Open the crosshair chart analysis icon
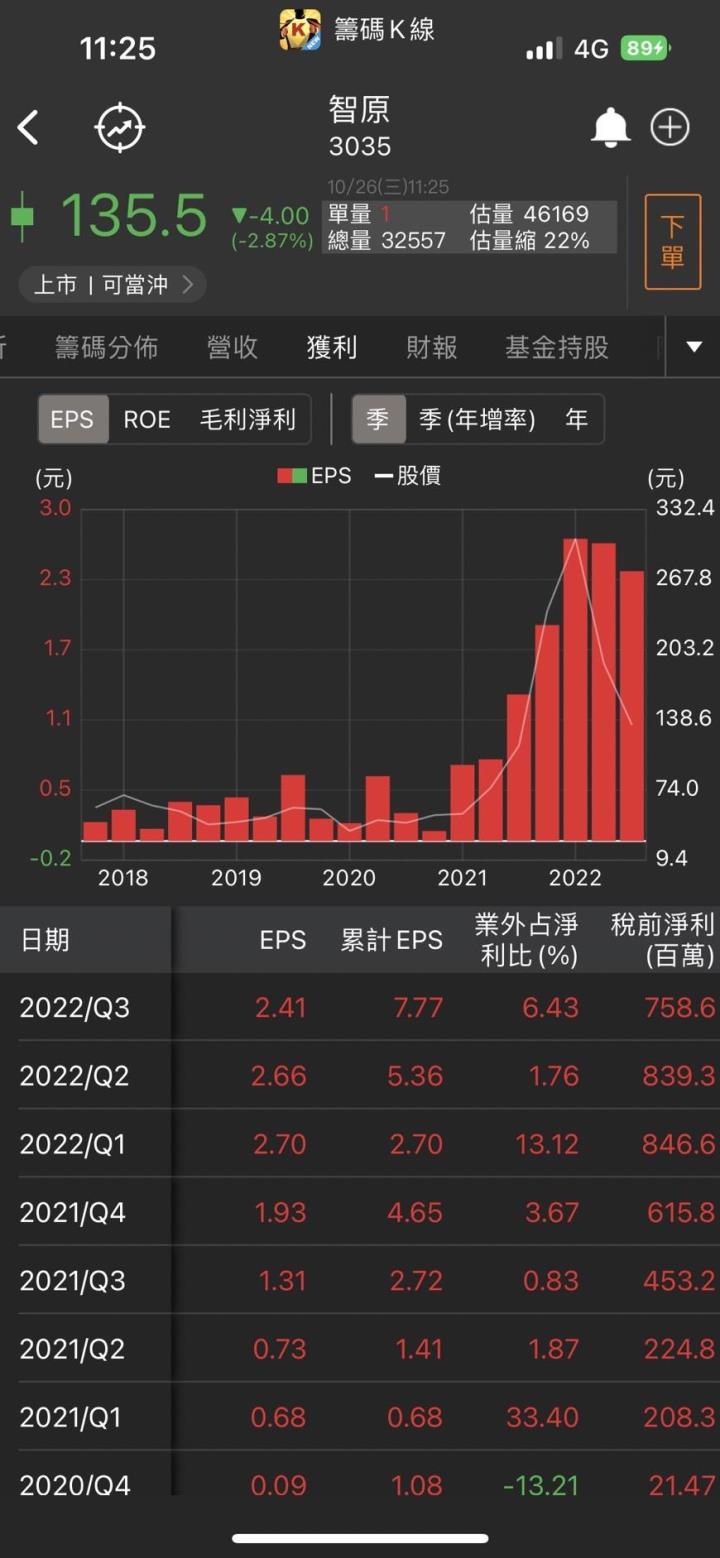Viewport: 720px width, 1558px height. [120, 128]
